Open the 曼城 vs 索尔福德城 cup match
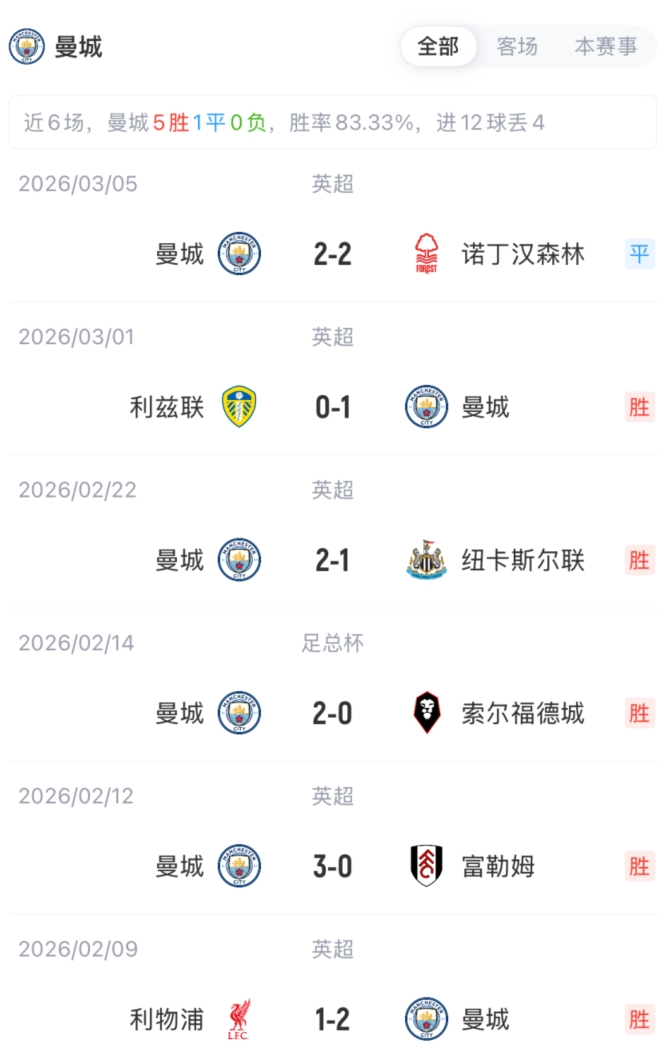 point(332,713)
